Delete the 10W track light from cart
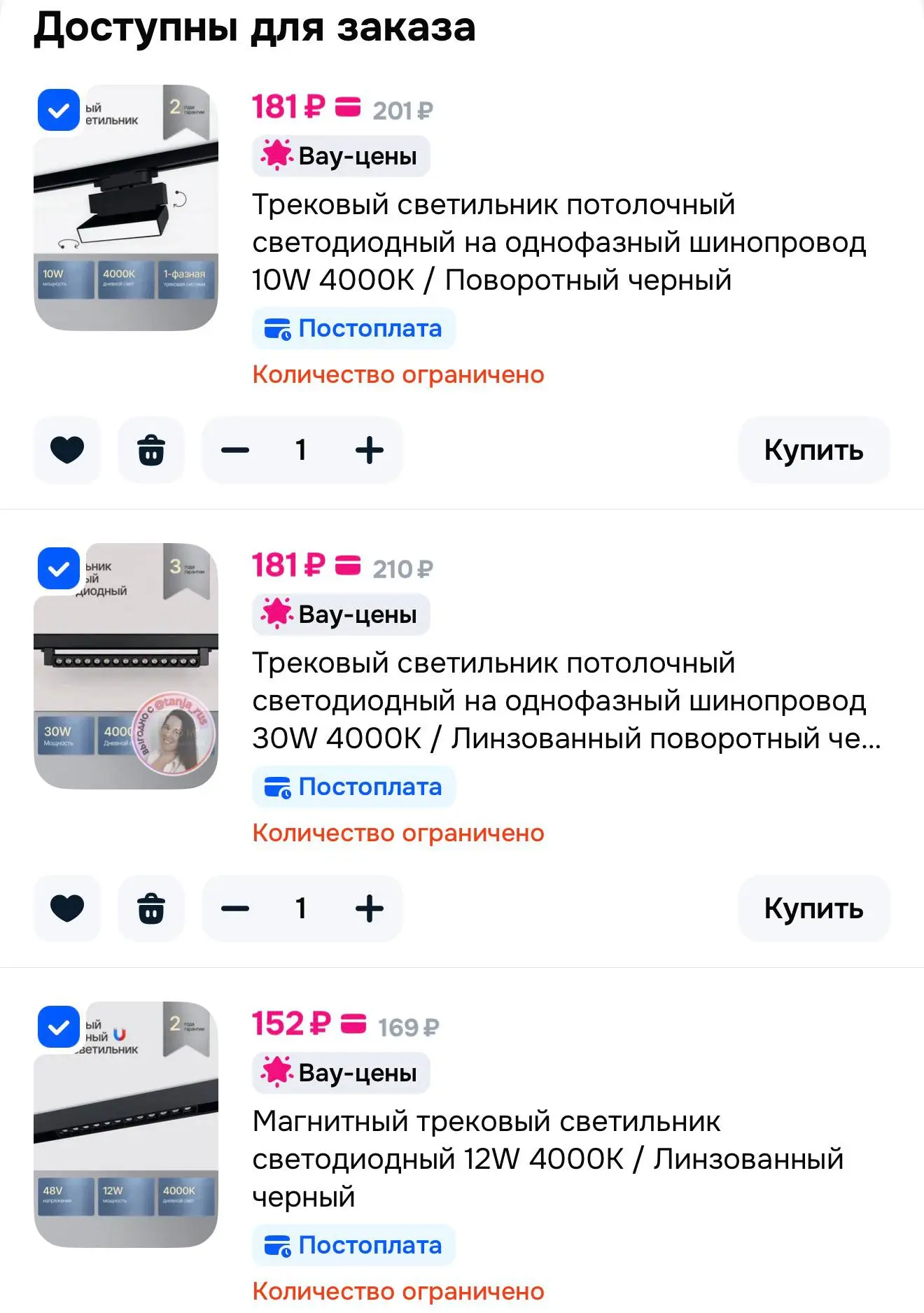 (151, 450)
